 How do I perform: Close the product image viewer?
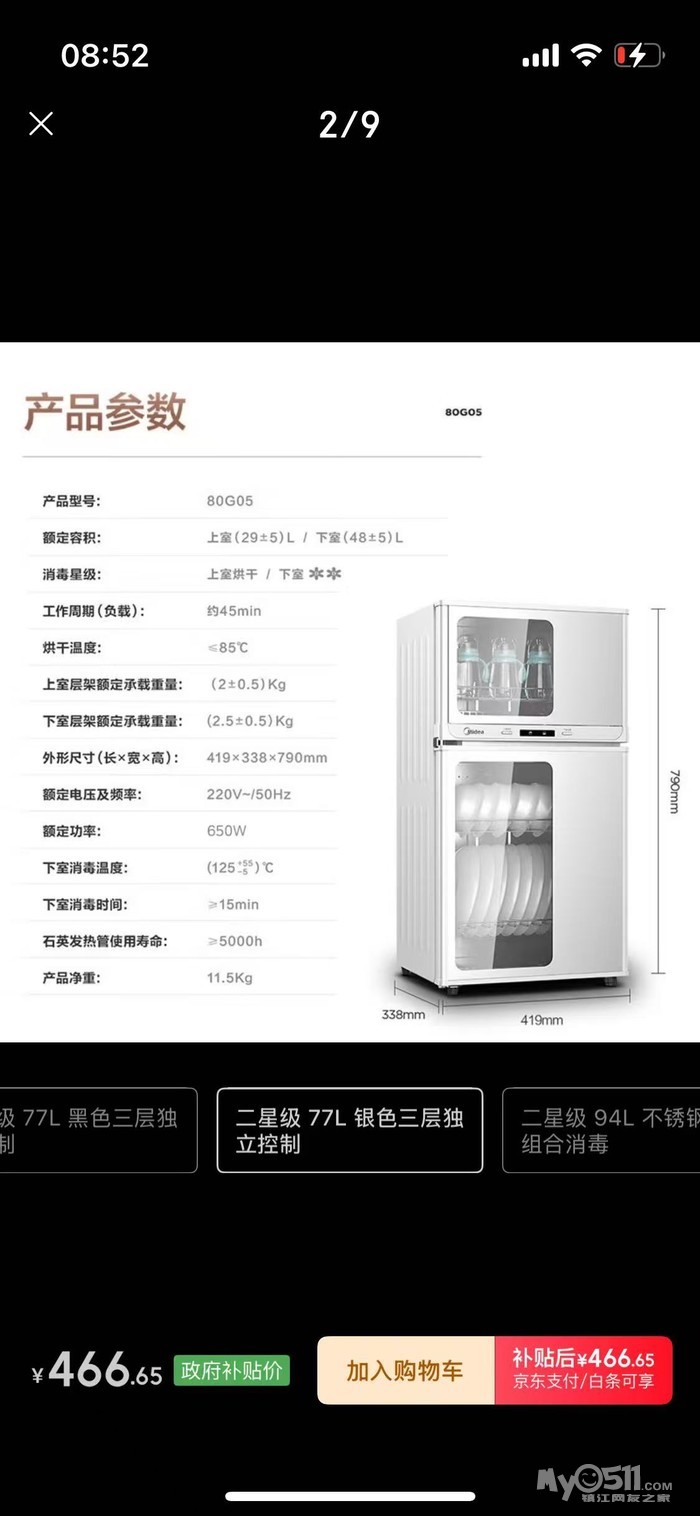(x=41, y=124)
